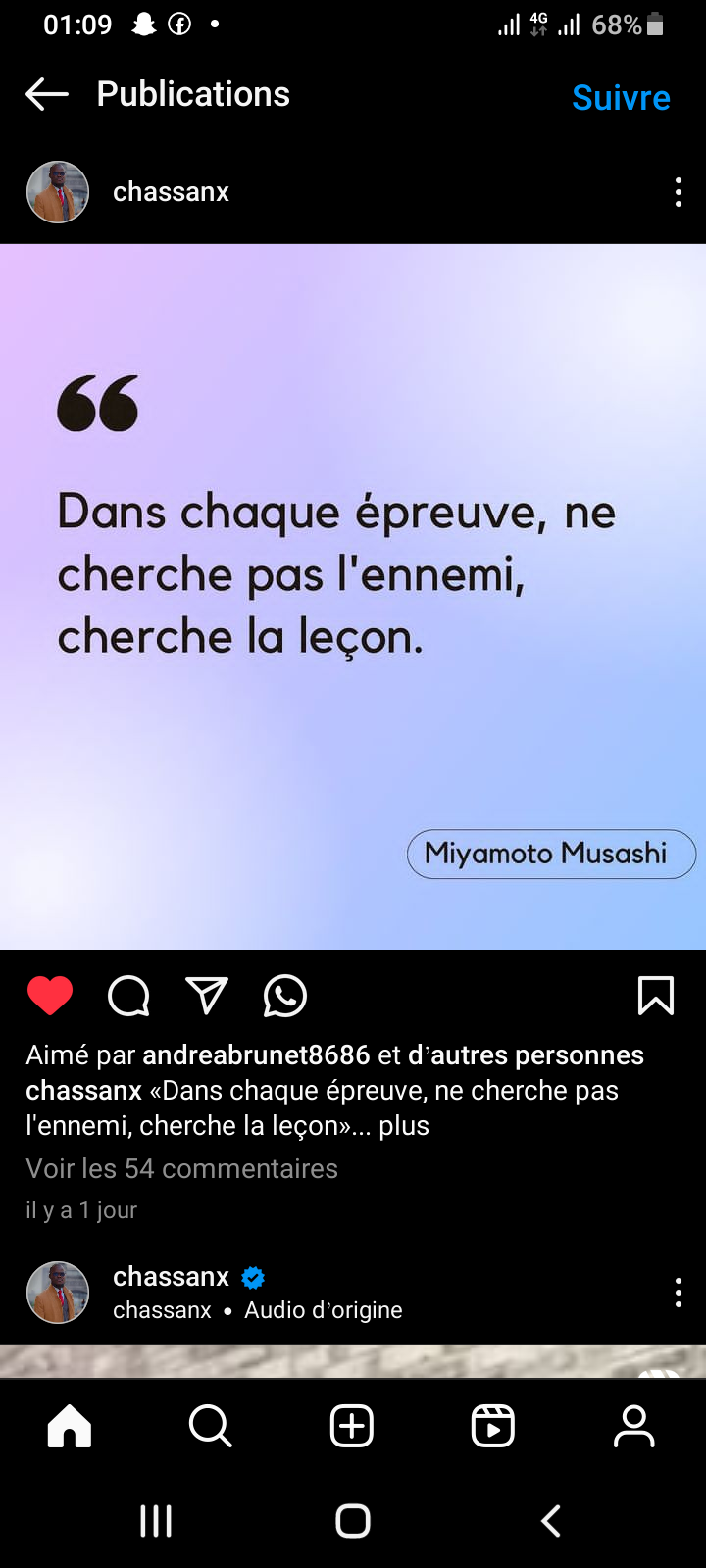Go back from Publications
This screenshot has height=1568, width=706.
pyautogui.click(x=46, y=94)
